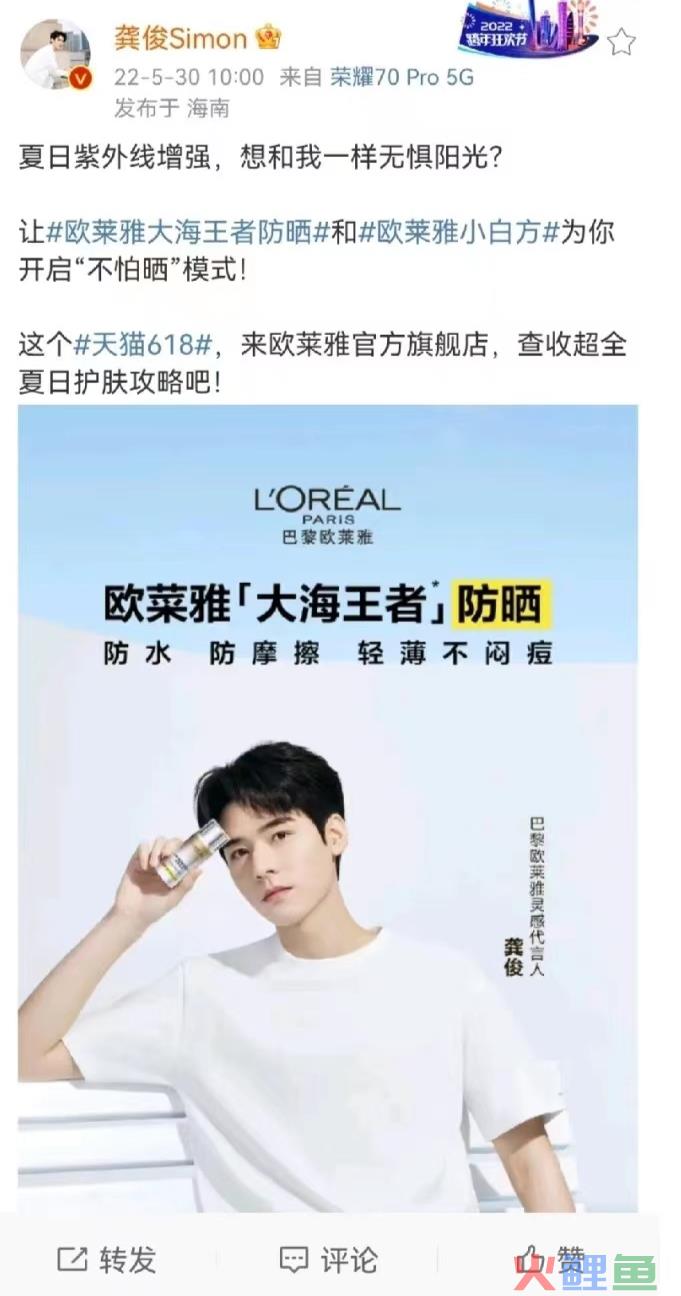Image resolution: width=681 pixels, height=1296 pixels.
Task: Like the post with 赞 button
Action: (553, 1260)
